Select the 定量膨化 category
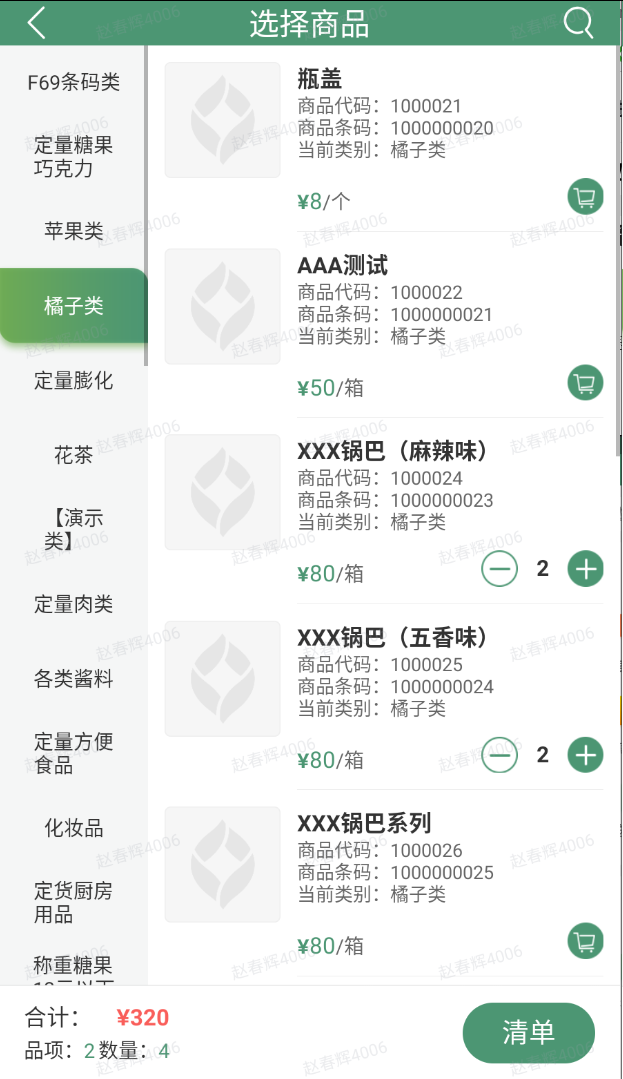The image size is (623, 1079). [x=74, y=381]
